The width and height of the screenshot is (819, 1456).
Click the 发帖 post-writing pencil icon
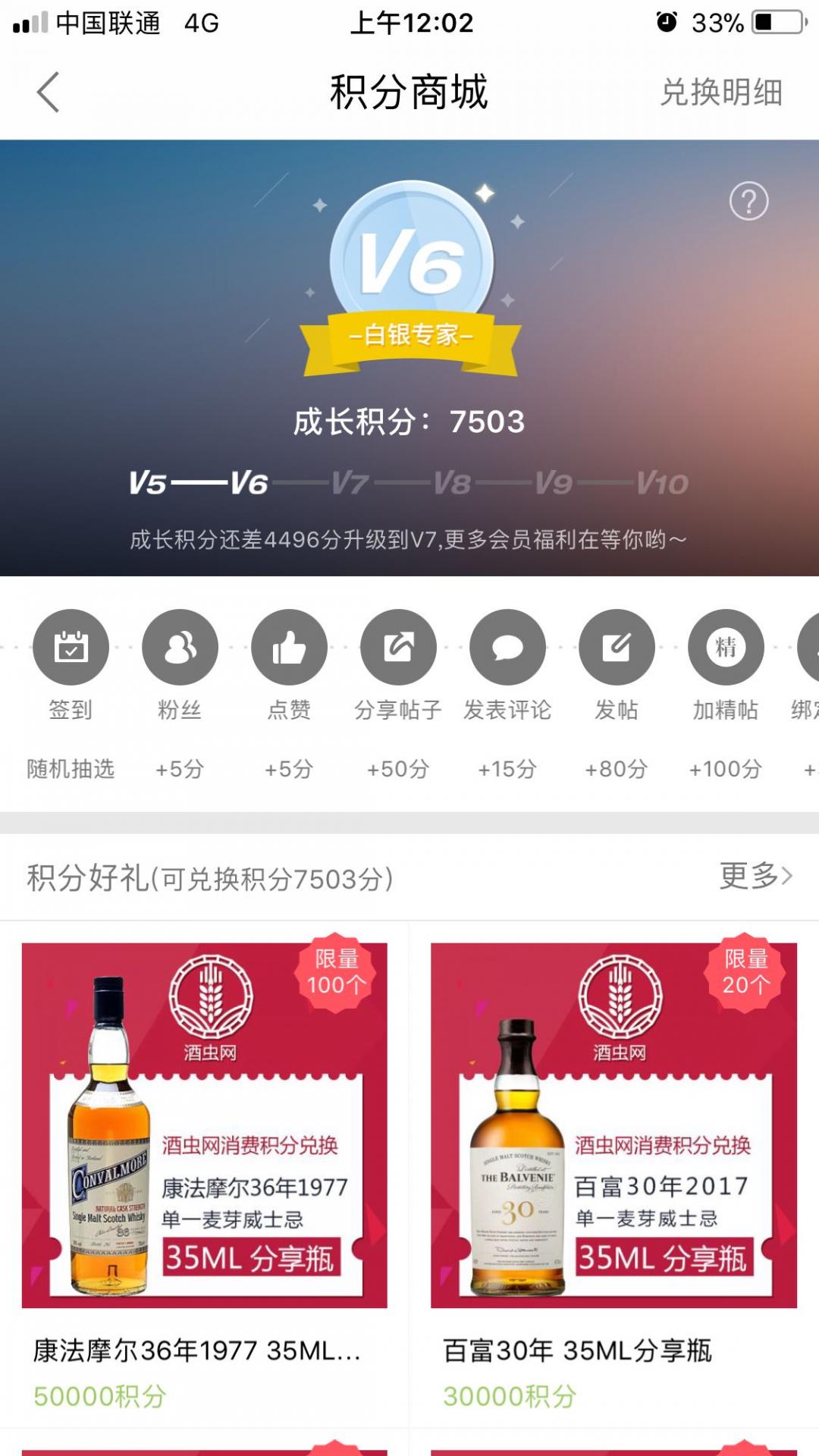[616, 647]
